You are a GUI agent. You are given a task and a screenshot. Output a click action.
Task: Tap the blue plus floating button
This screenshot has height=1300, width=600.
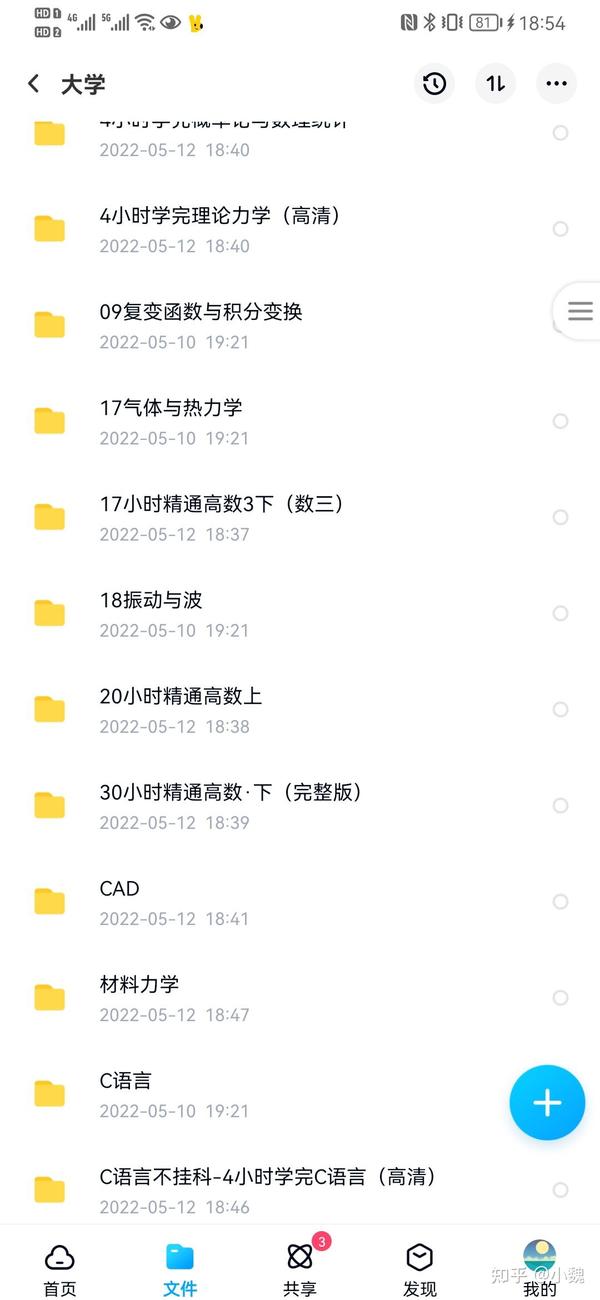(547, 1103)
